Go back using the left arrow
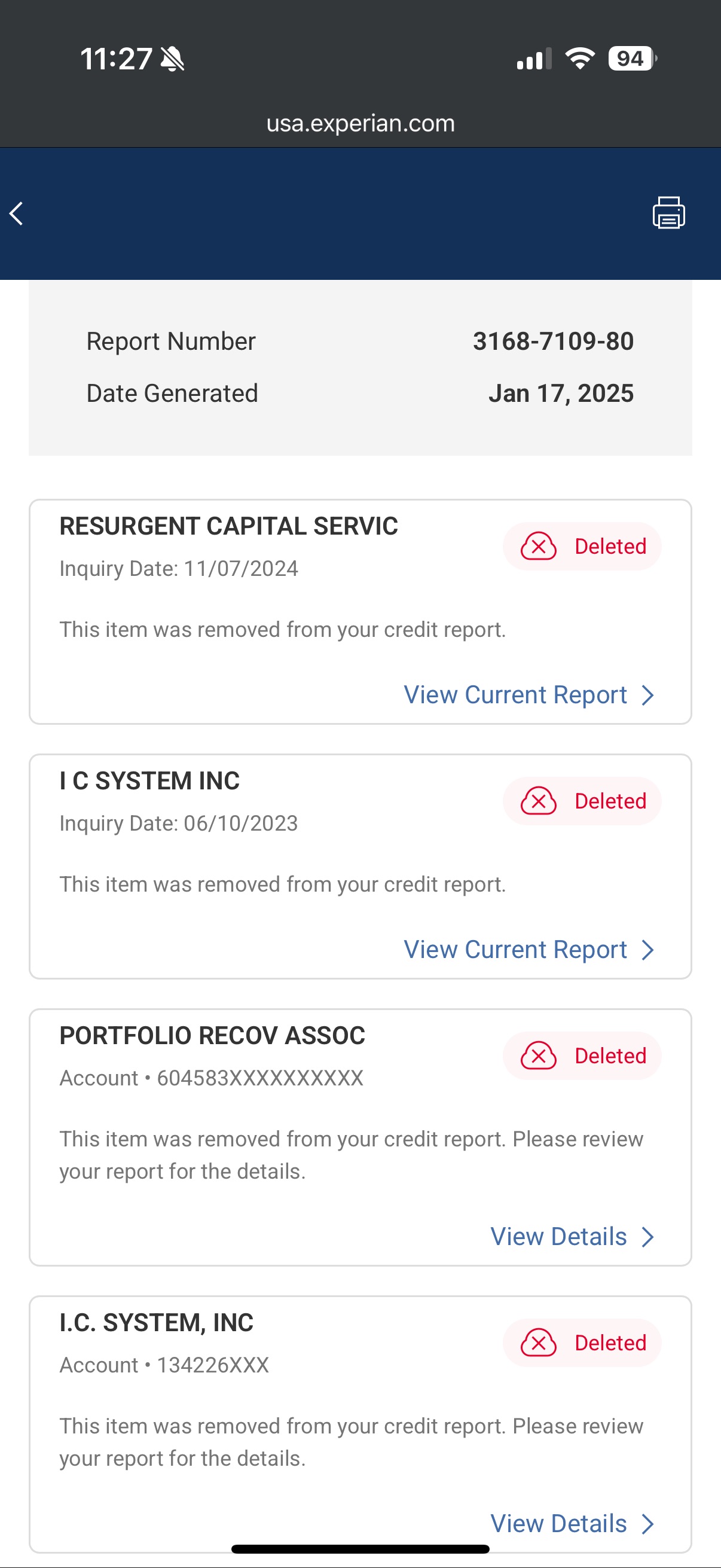The height and width of the screenshot is (1568, 721). [17, 213]
